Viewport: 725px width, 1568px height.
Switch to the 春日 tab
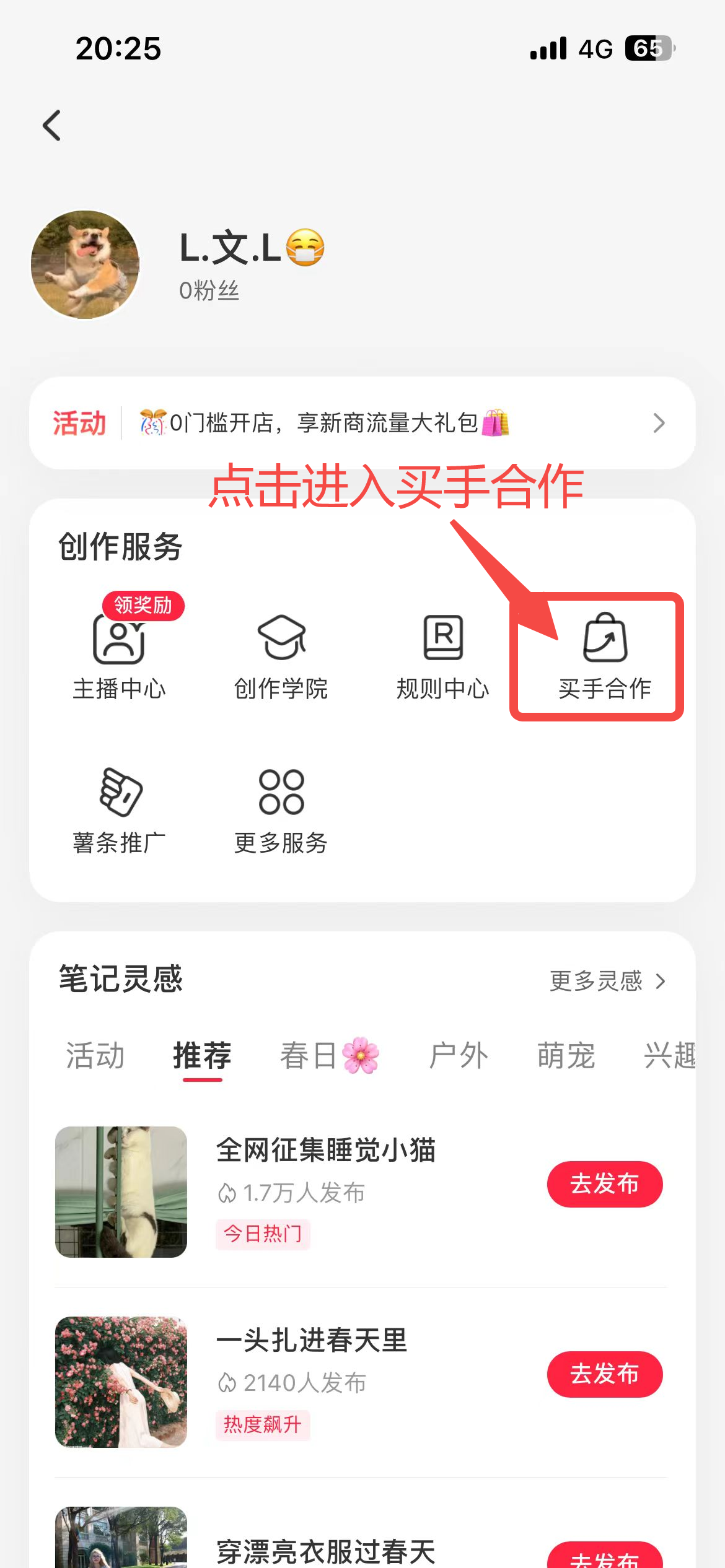pos(328,1055)
